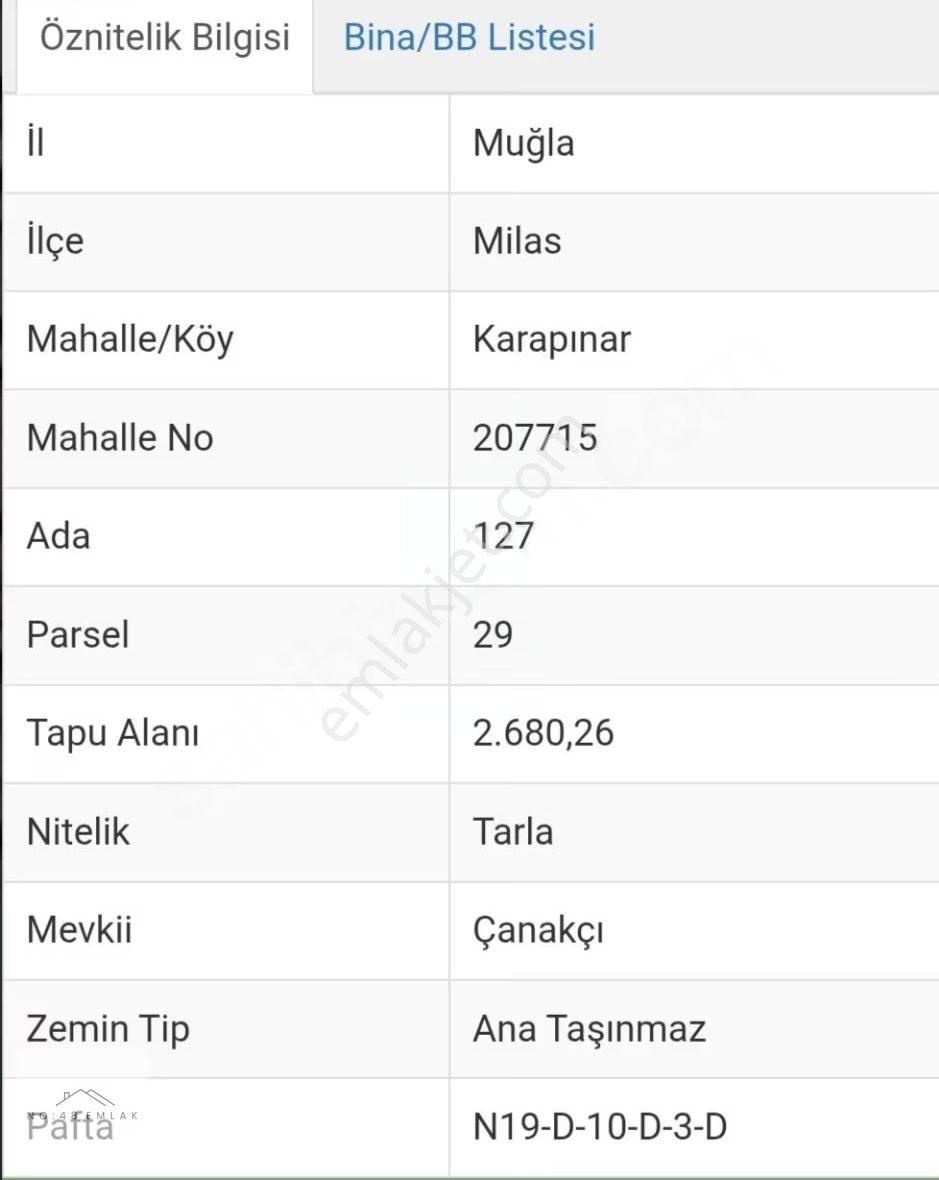Click the Mahalle No value 207715
The height and width of the screenshot is (1180, 939).
click(x=535, y=437)
